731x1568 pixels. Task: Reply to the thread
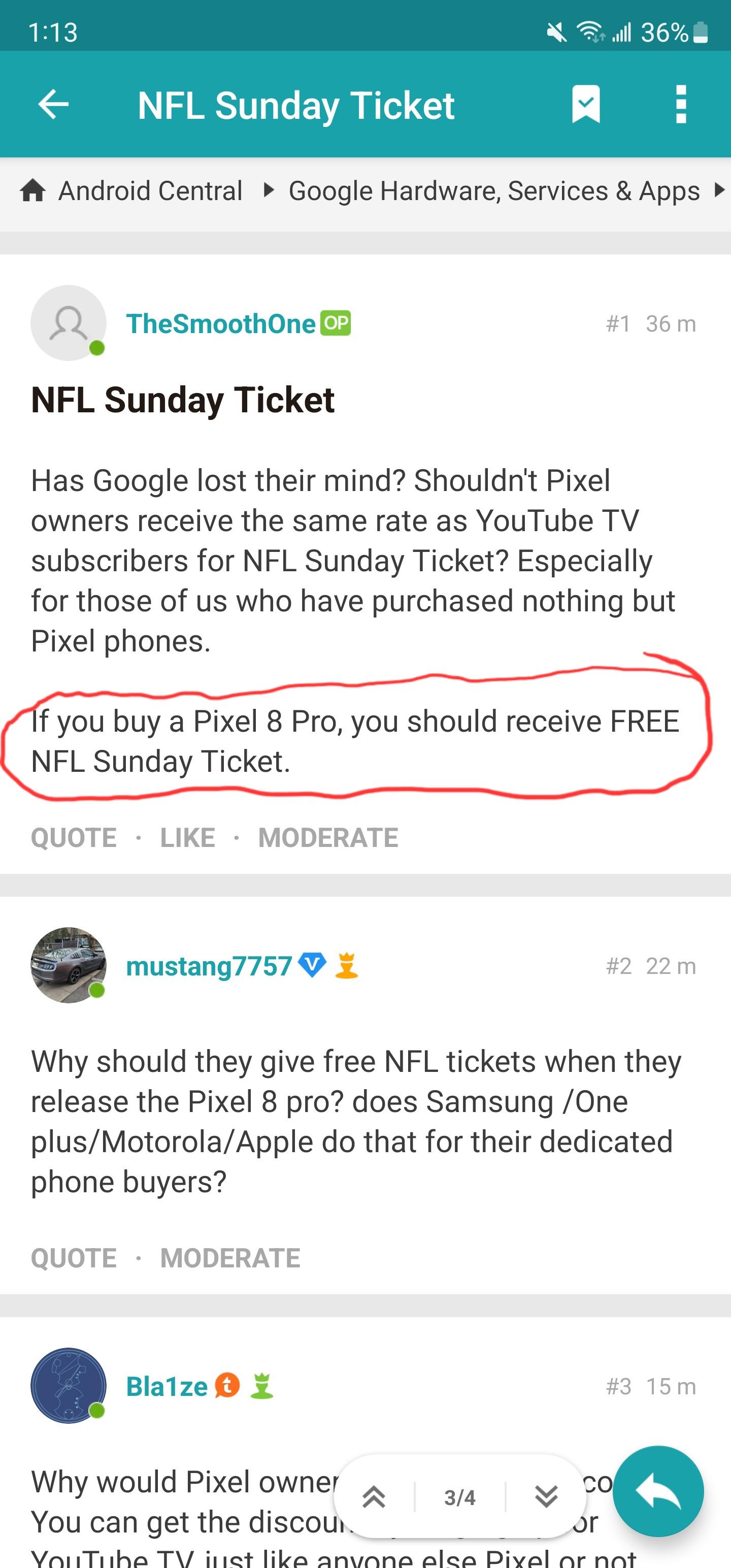click(658, 1491)
